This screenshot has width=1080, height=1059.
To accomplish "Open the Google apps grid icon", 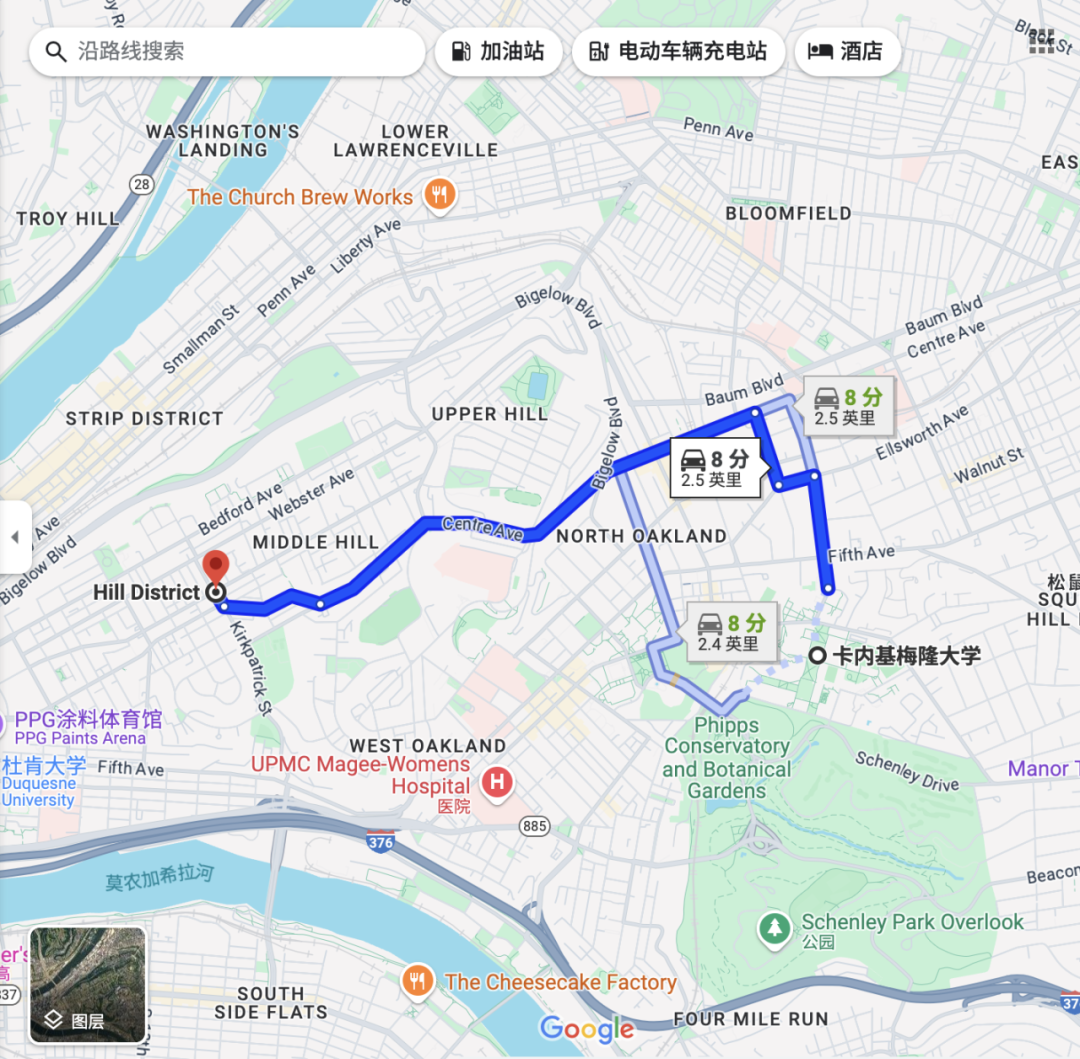I will point(1041,40).
